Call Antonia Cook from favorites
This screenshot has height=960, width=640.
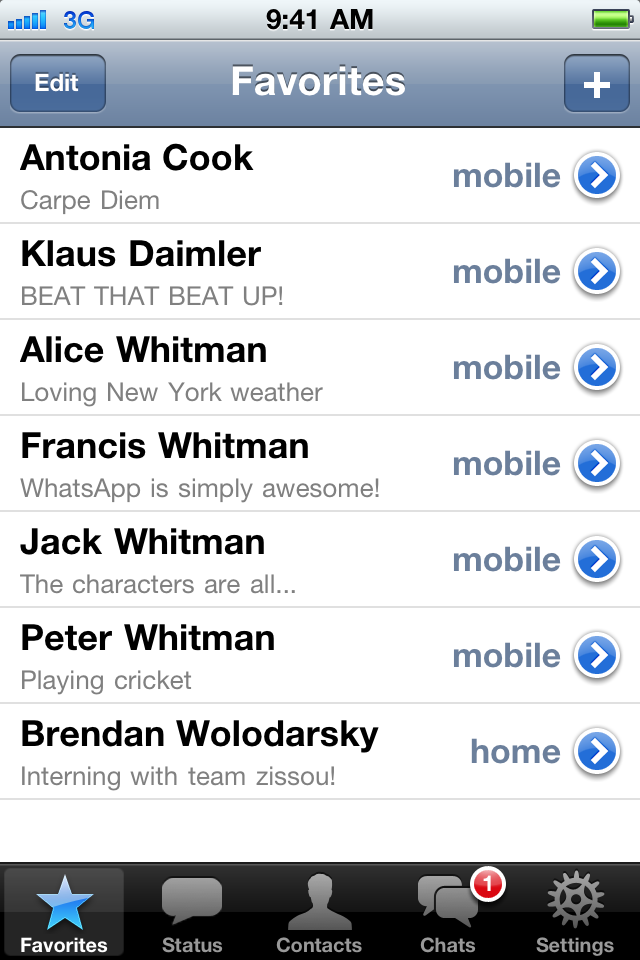(230, 176)
